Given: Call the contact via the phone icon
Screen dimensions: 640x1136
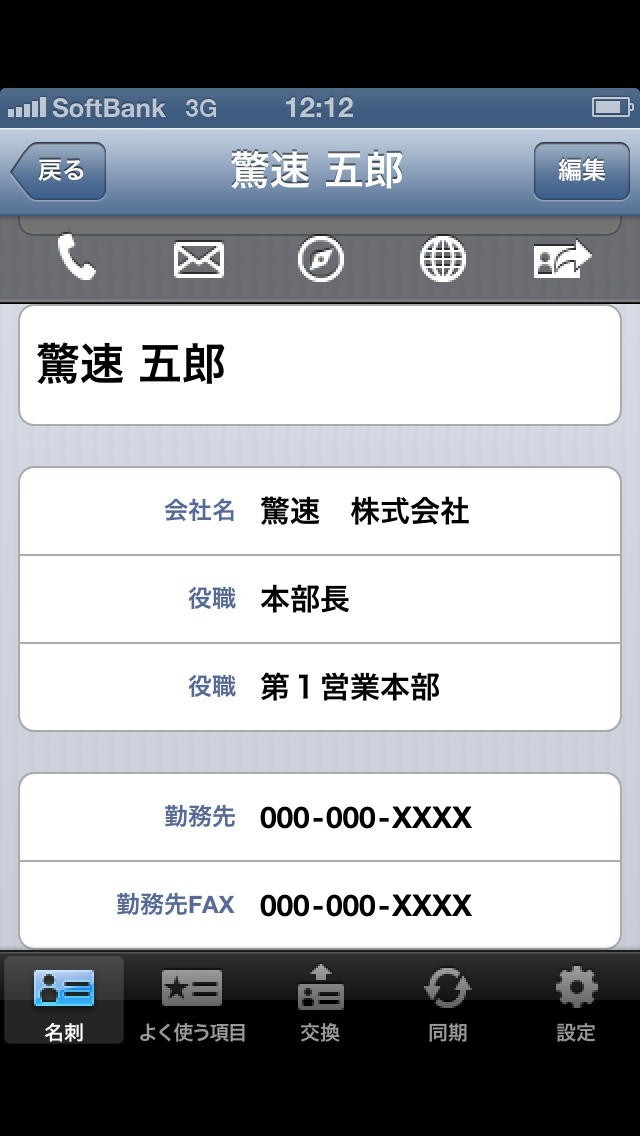Looking at the screenshot, I should click(77, 257).
